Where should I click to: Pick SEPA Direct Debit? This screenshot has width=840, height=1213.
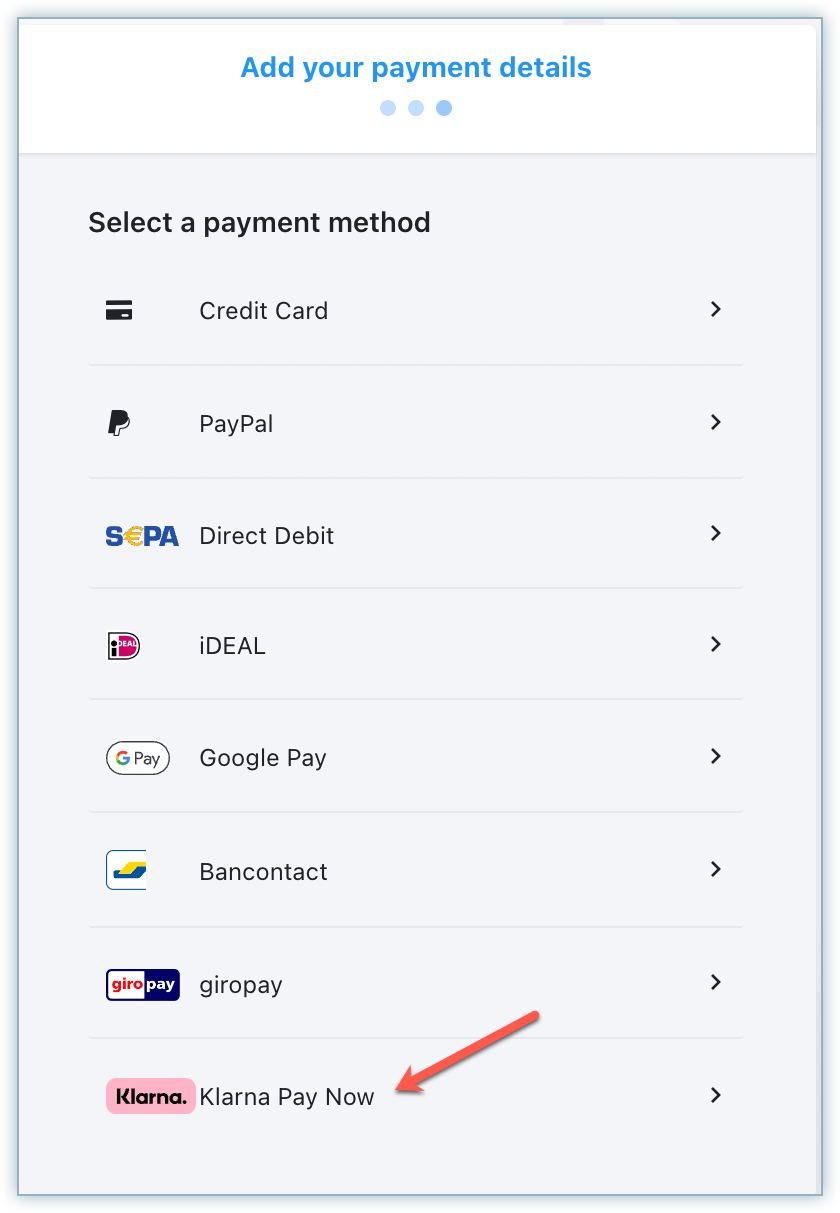coord(267,536)
